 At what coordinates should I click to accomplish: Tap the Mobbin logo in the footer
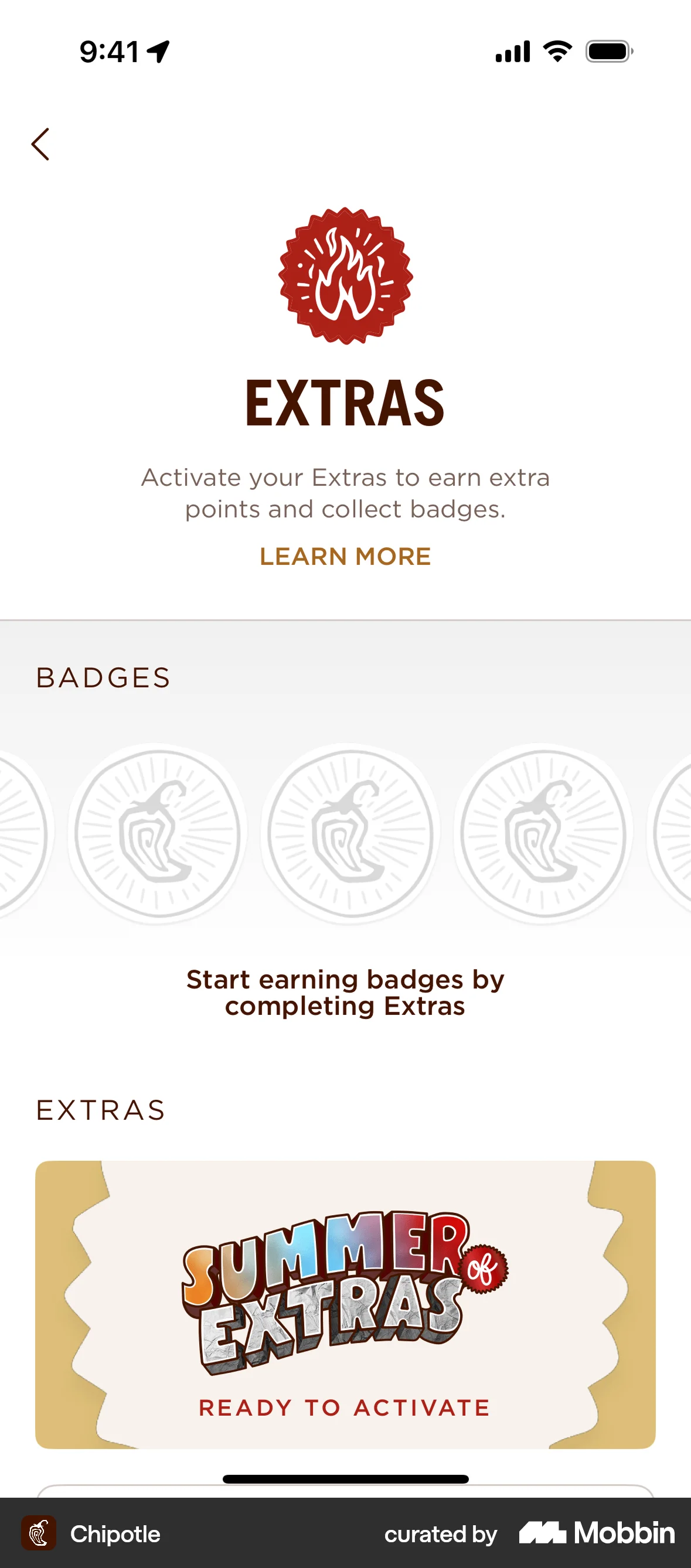coord(595,1534)
